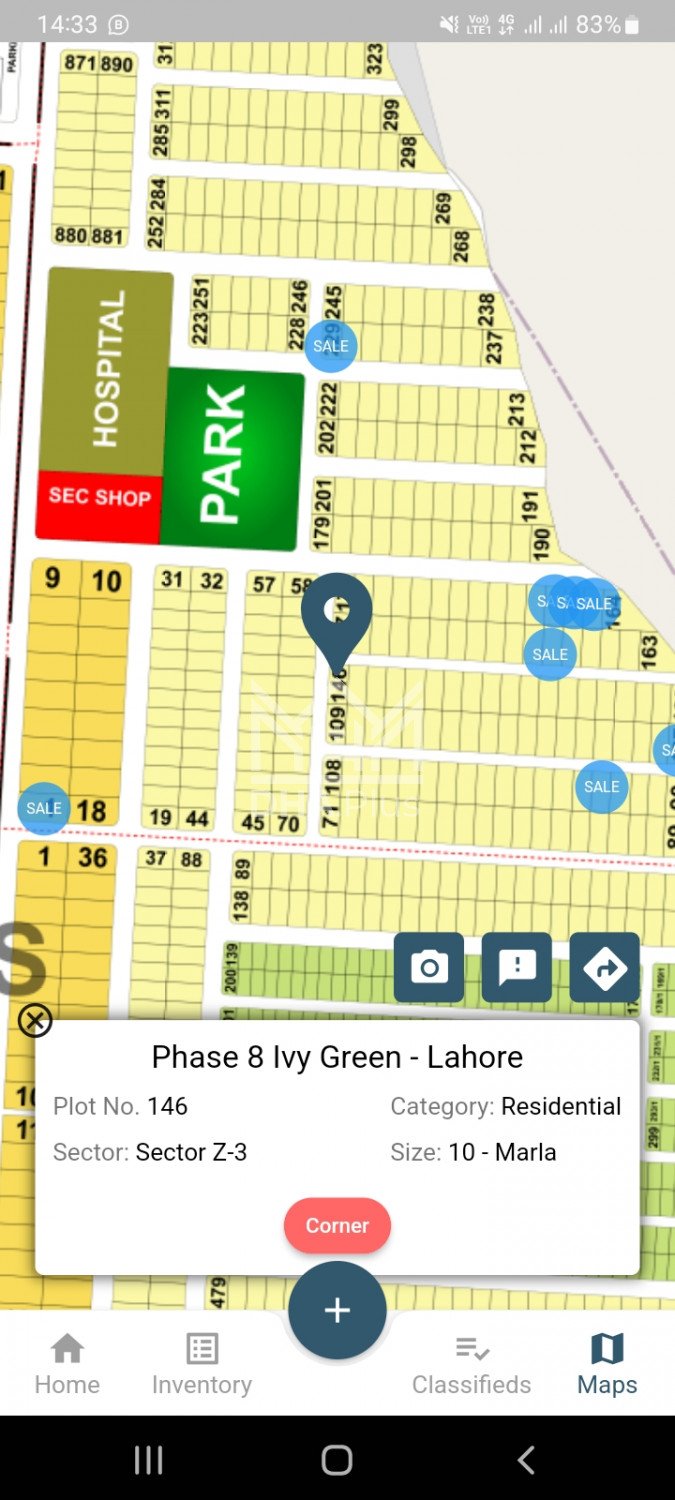Open the Inventory tab

point(202,1364)
